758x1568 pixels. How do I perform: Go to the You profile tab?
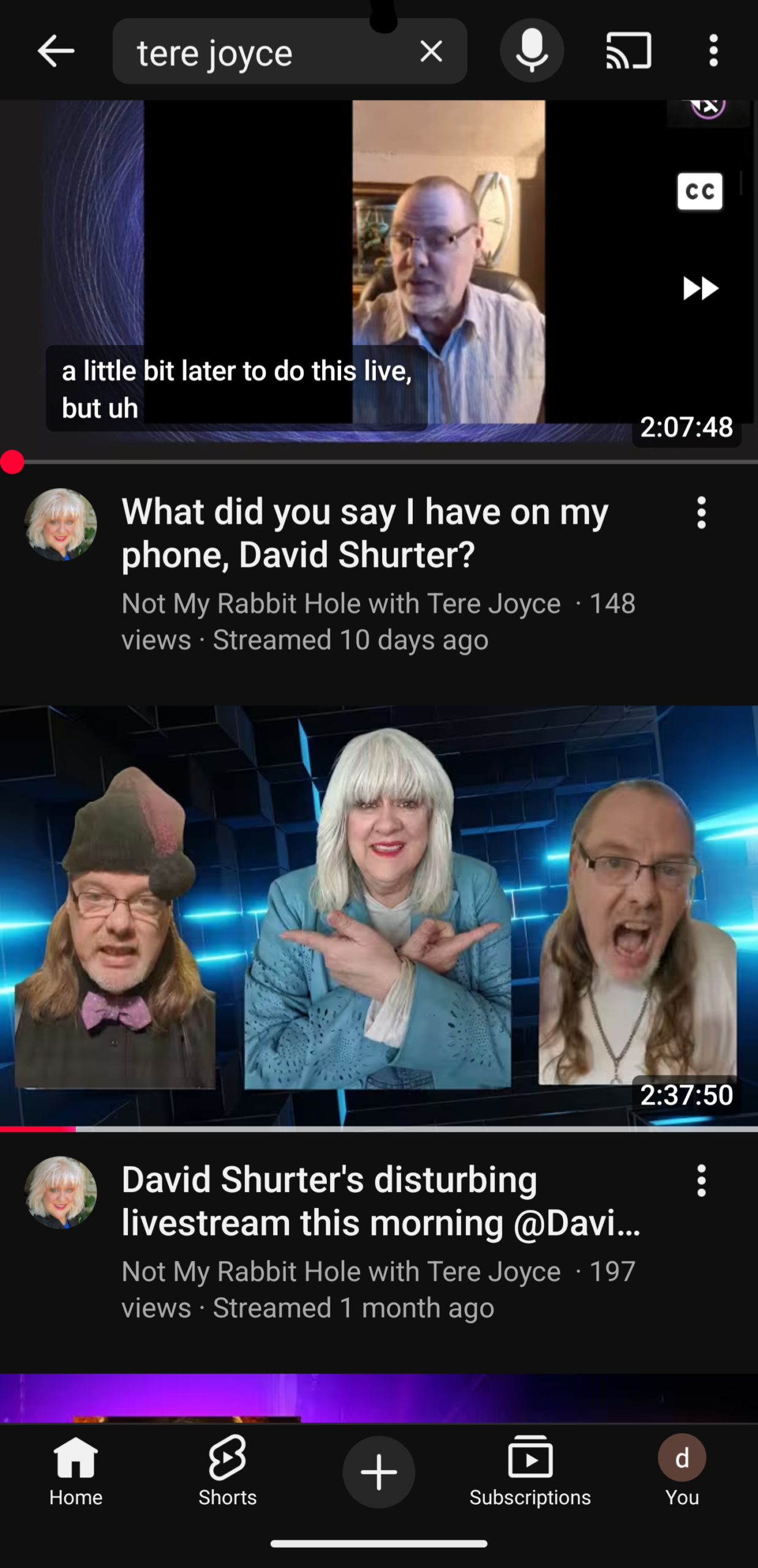[x=681, y=1471]
